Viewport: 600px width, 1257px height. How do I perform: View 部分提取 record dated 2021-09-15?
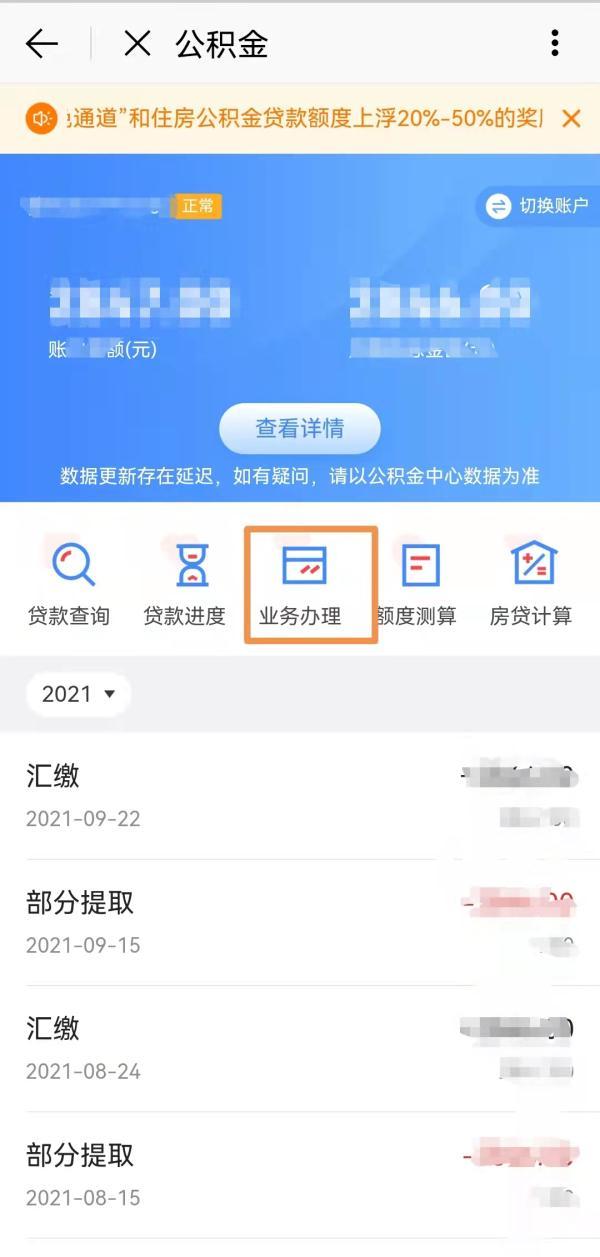coord(300,922)
